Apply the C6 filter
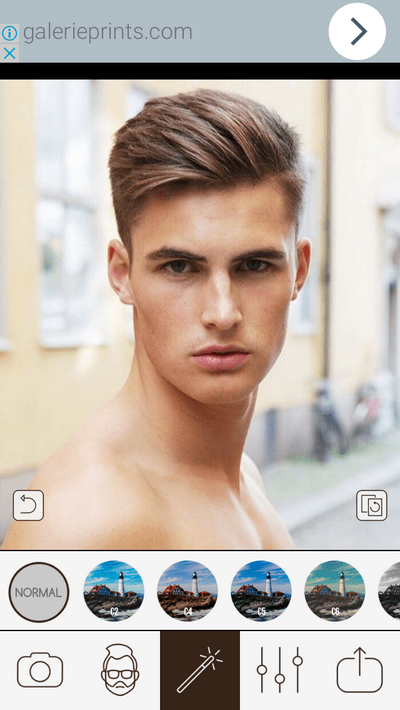The width and height of the screenshot is (400, 710). (x=335, y=590)
